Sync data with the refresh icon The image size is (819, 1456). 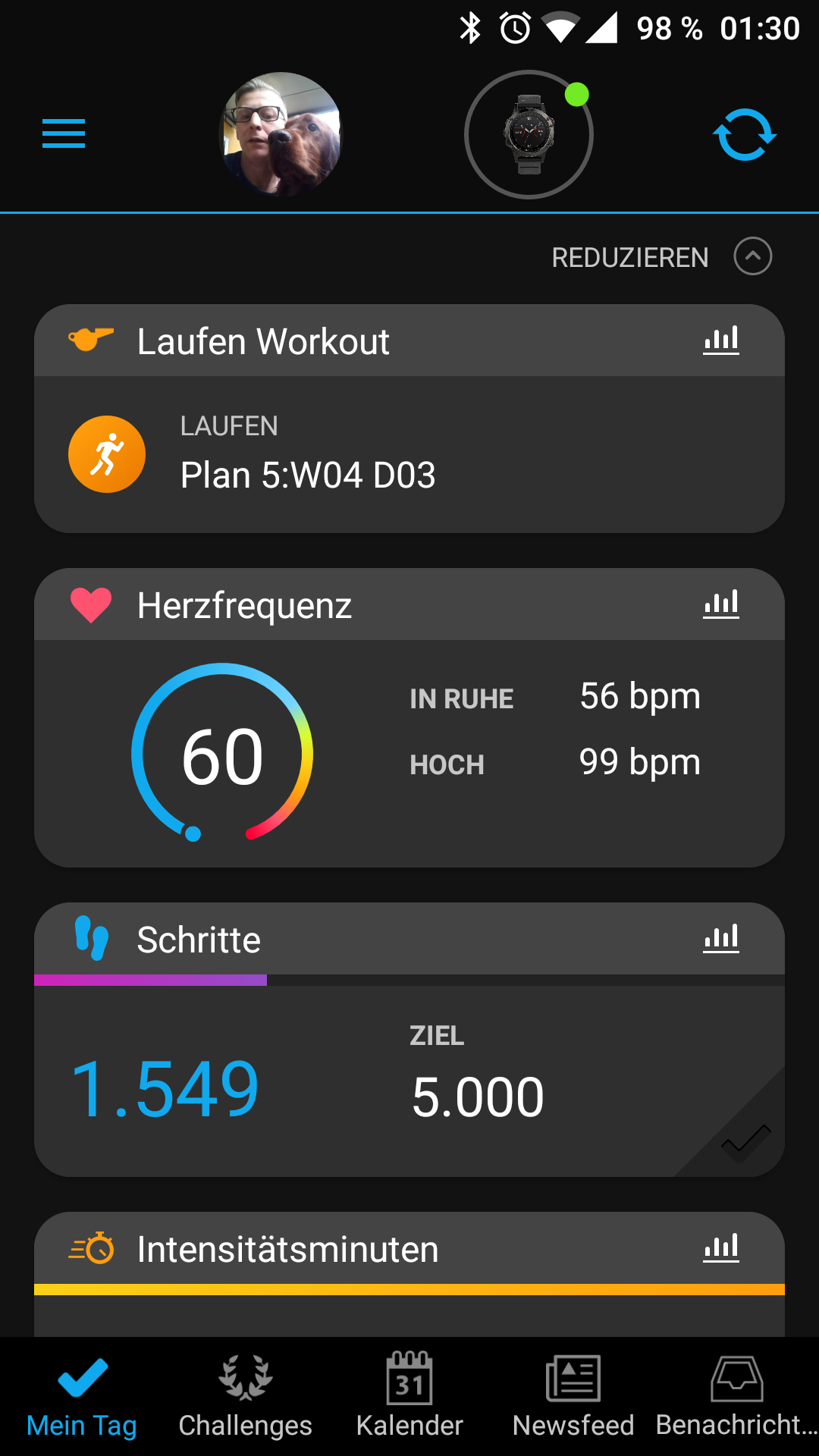pyautogui.click(x=745, y=134)
